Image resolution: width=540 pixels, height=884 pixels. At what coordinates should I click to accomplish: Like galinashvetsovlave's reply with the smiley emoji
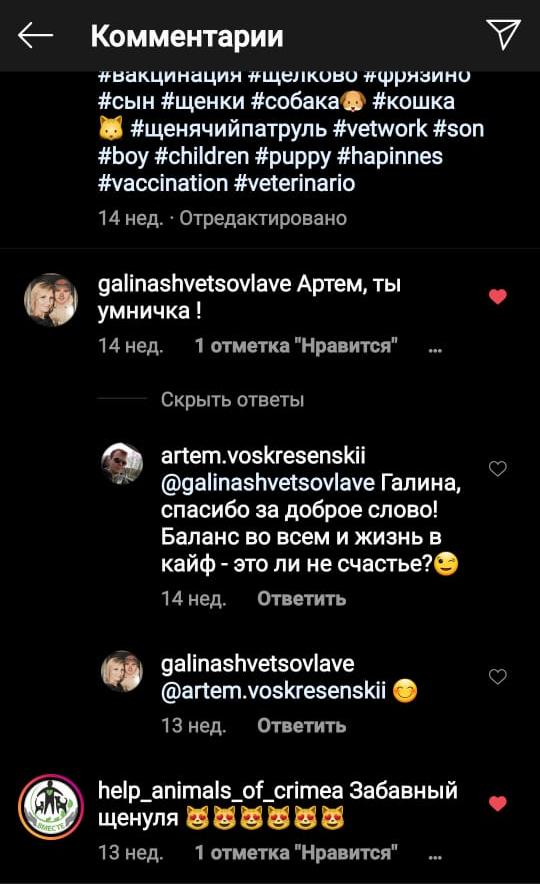[498, 676]
